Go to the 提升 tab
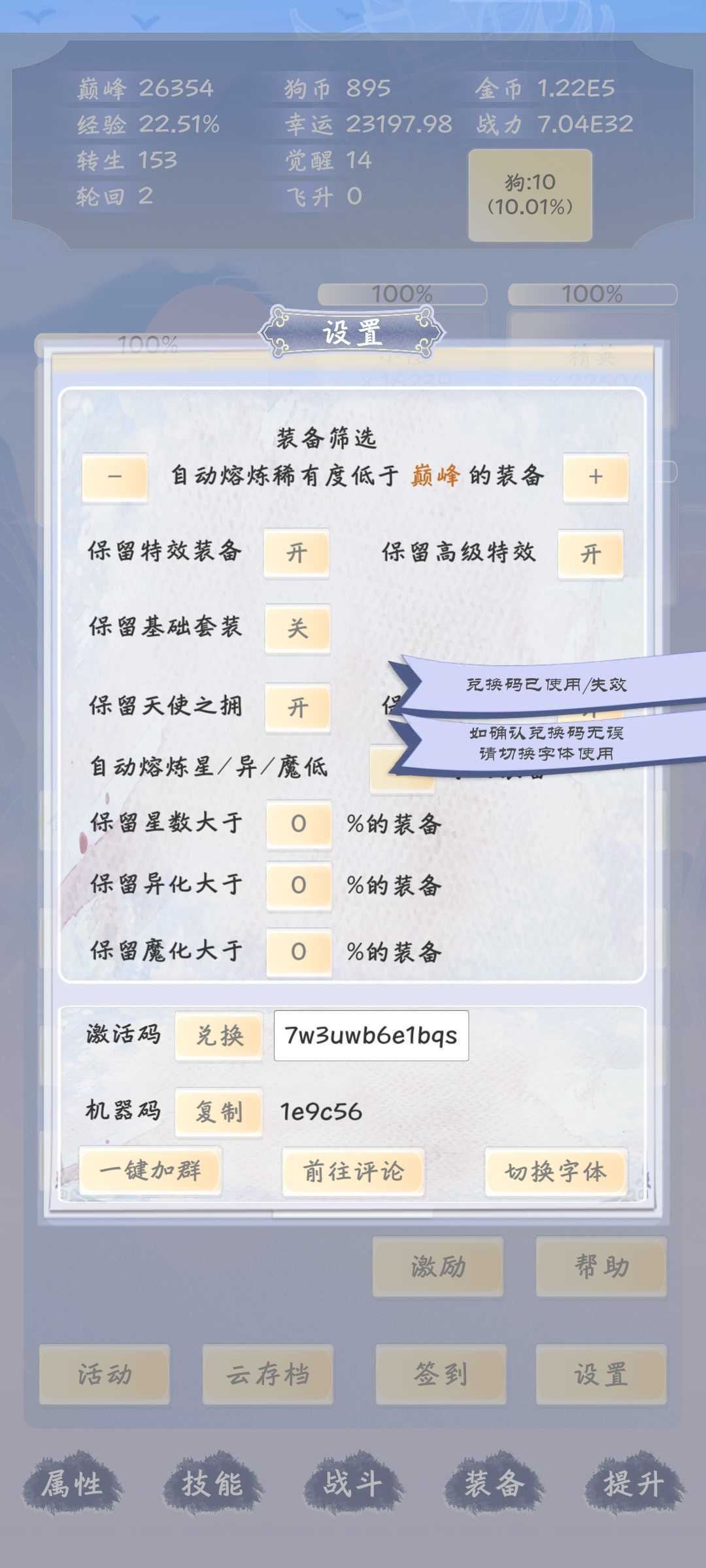The image size is (706, 1568). (634, 1484)
